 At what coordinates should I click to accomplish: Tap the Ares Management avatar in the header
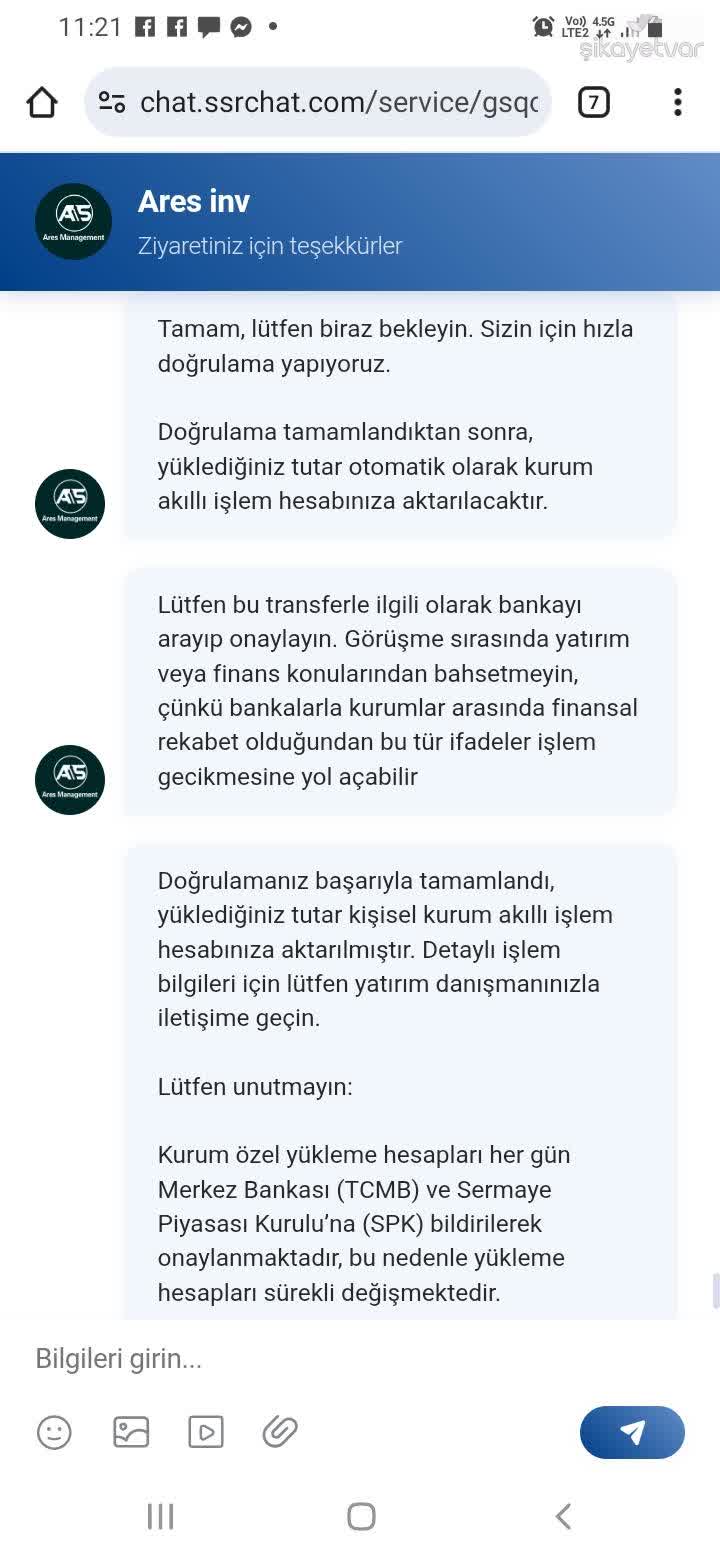72,220
